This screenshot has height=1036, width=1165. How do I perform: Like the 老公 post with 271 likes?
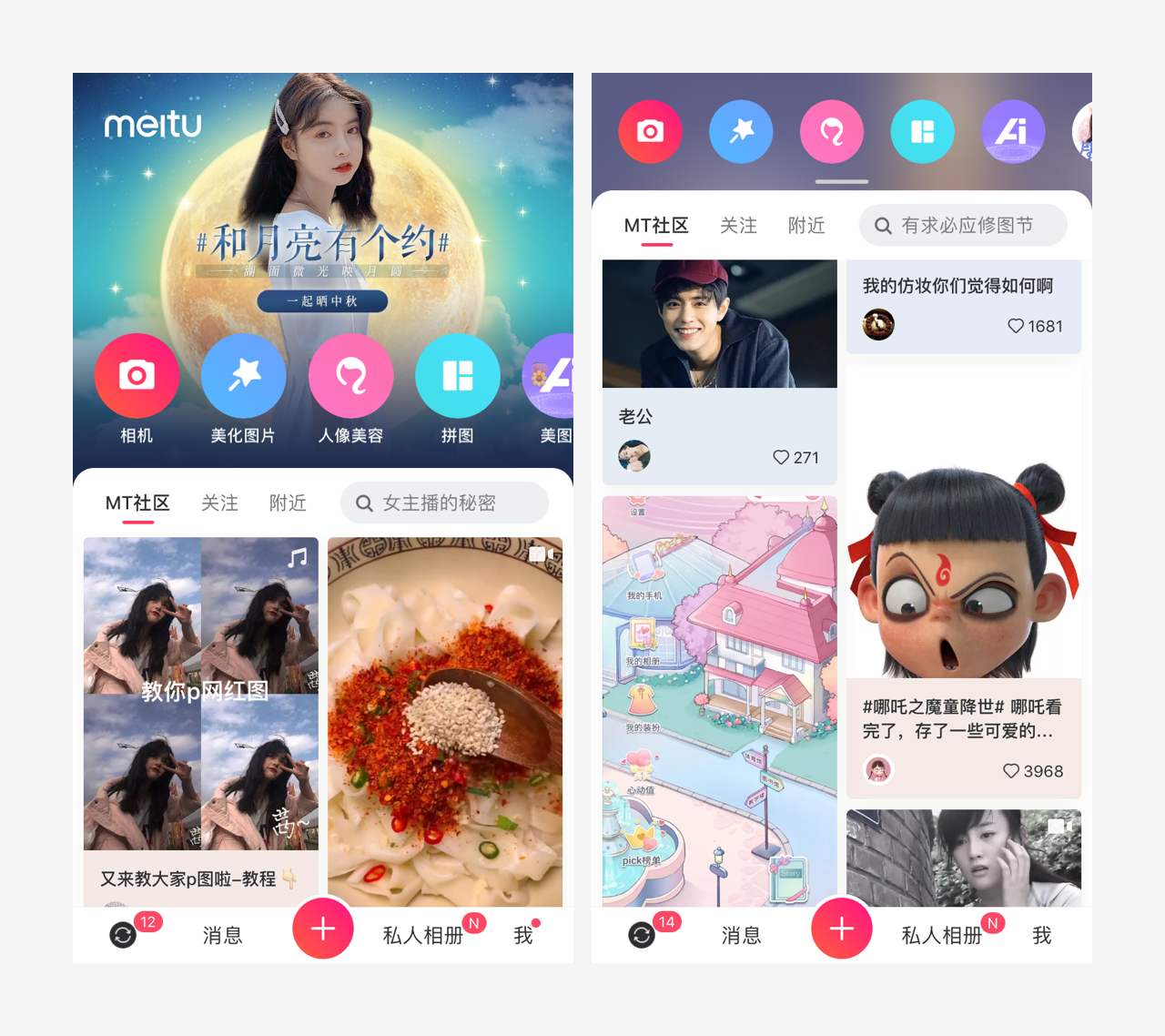tap(795, 457)
